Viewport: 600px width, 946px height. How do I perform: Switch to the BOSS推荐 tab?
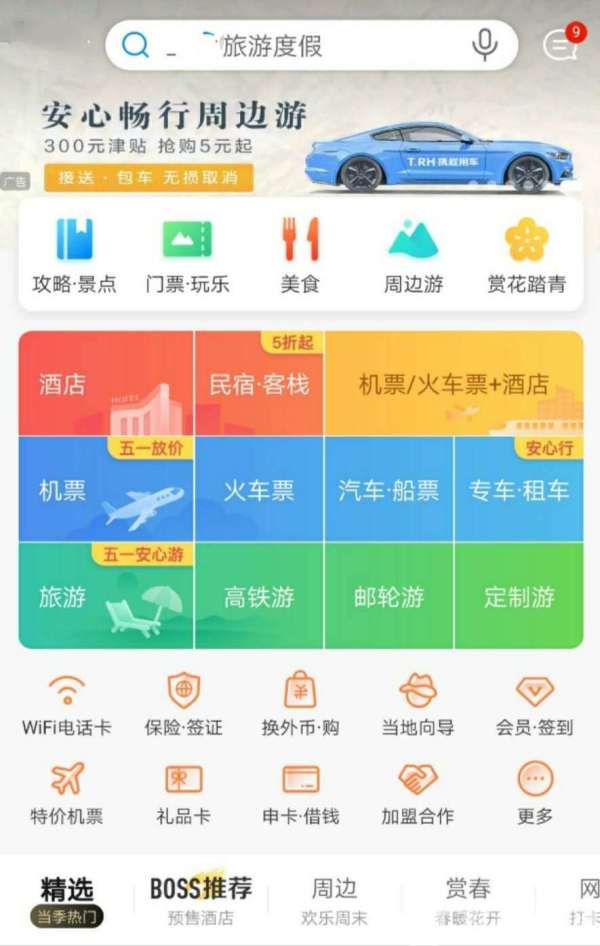200,900
